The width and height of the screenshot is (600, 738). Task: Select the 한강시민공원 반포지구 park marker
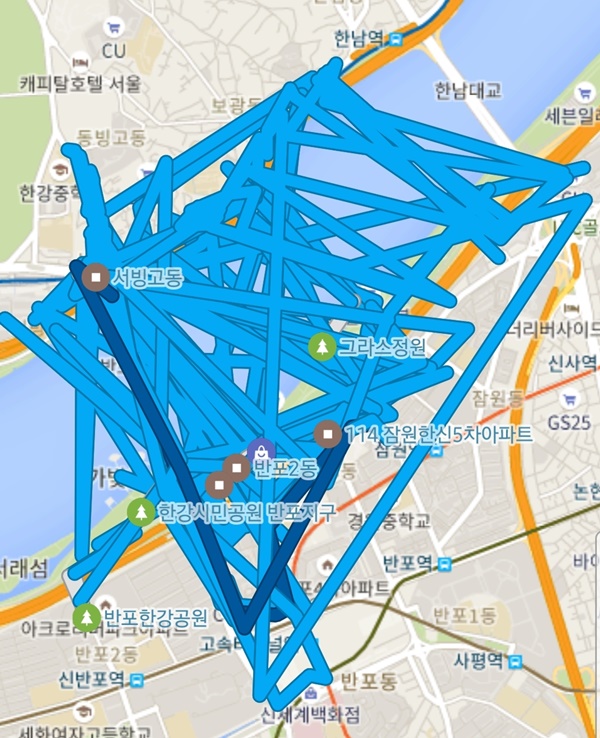click(x=142, y=512)
